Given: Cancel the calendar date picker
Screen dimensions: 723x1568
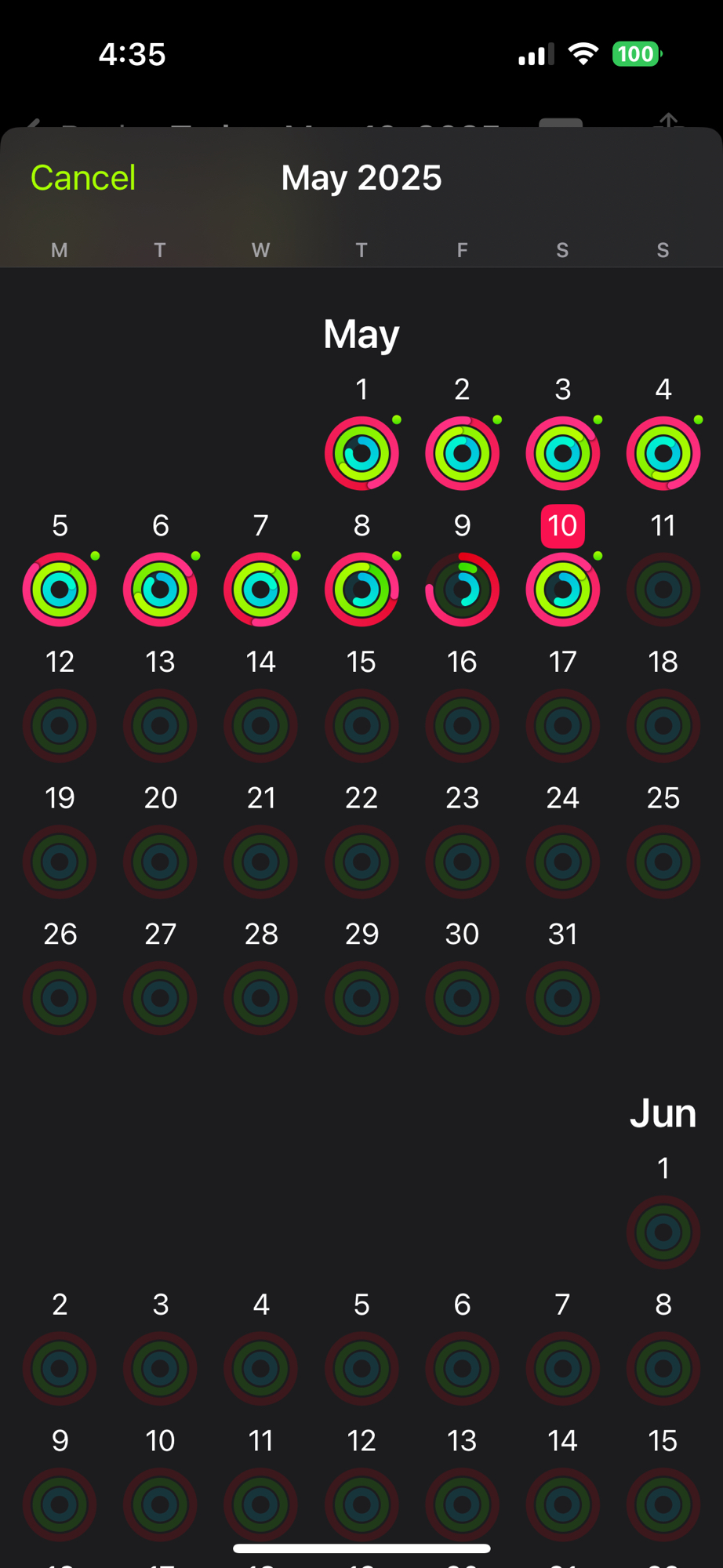Looking at the screenshot, I should coord(83,178).
